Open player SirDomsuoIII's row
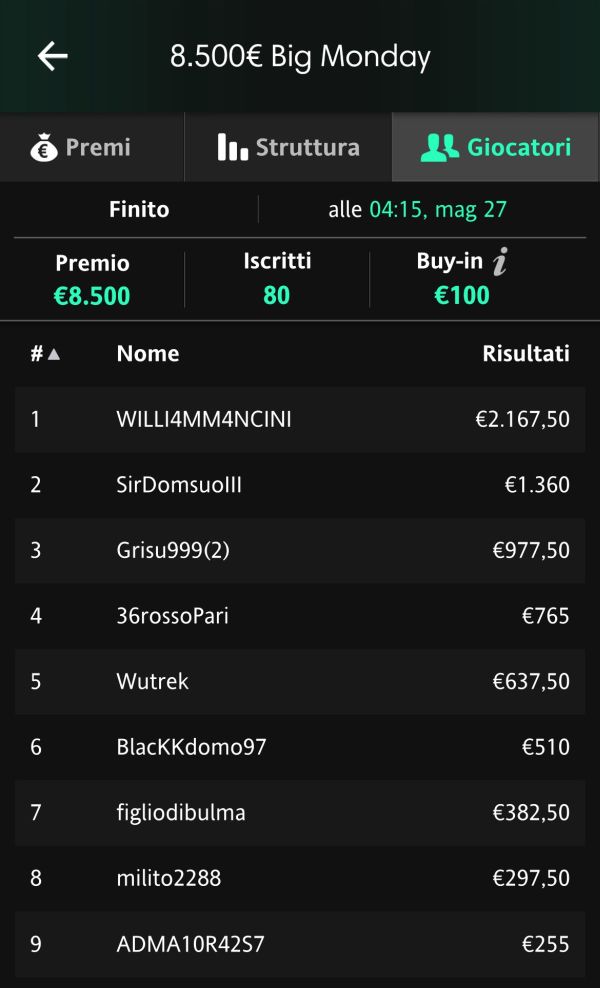Viewport: 600px width, 988px height. tap(300, 485)
